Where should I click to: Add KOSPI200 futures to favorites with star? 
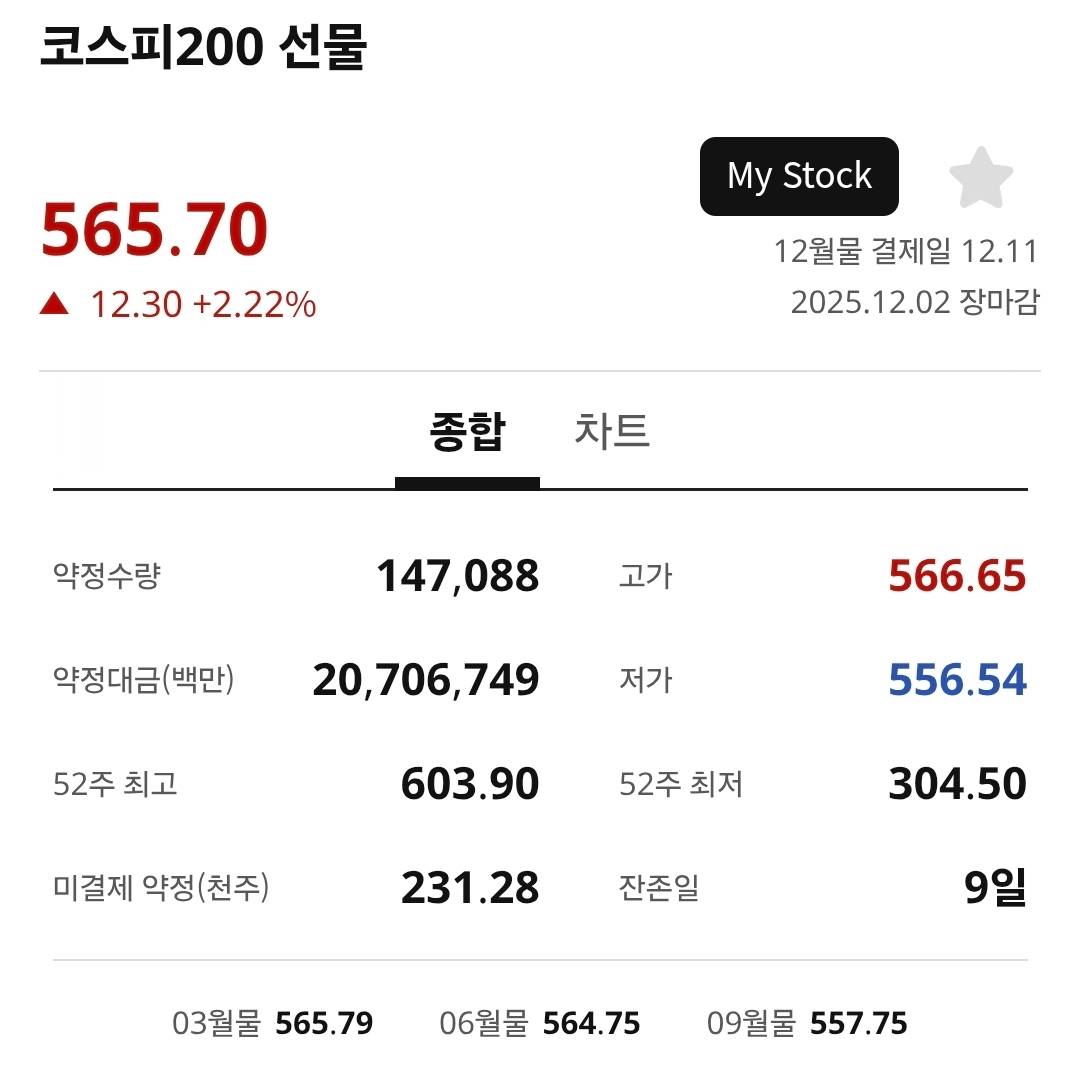(980, 178)
